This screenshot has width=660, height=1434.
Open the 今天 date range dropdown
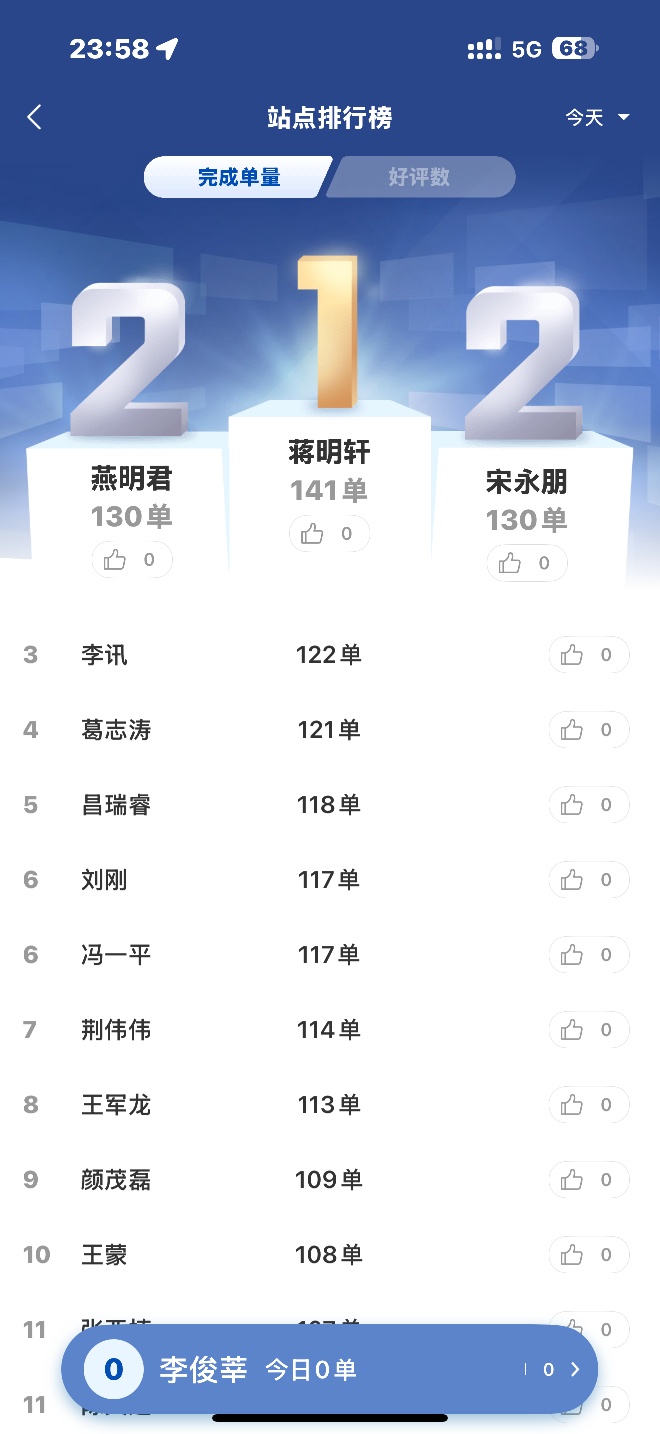tap(597, 118)
